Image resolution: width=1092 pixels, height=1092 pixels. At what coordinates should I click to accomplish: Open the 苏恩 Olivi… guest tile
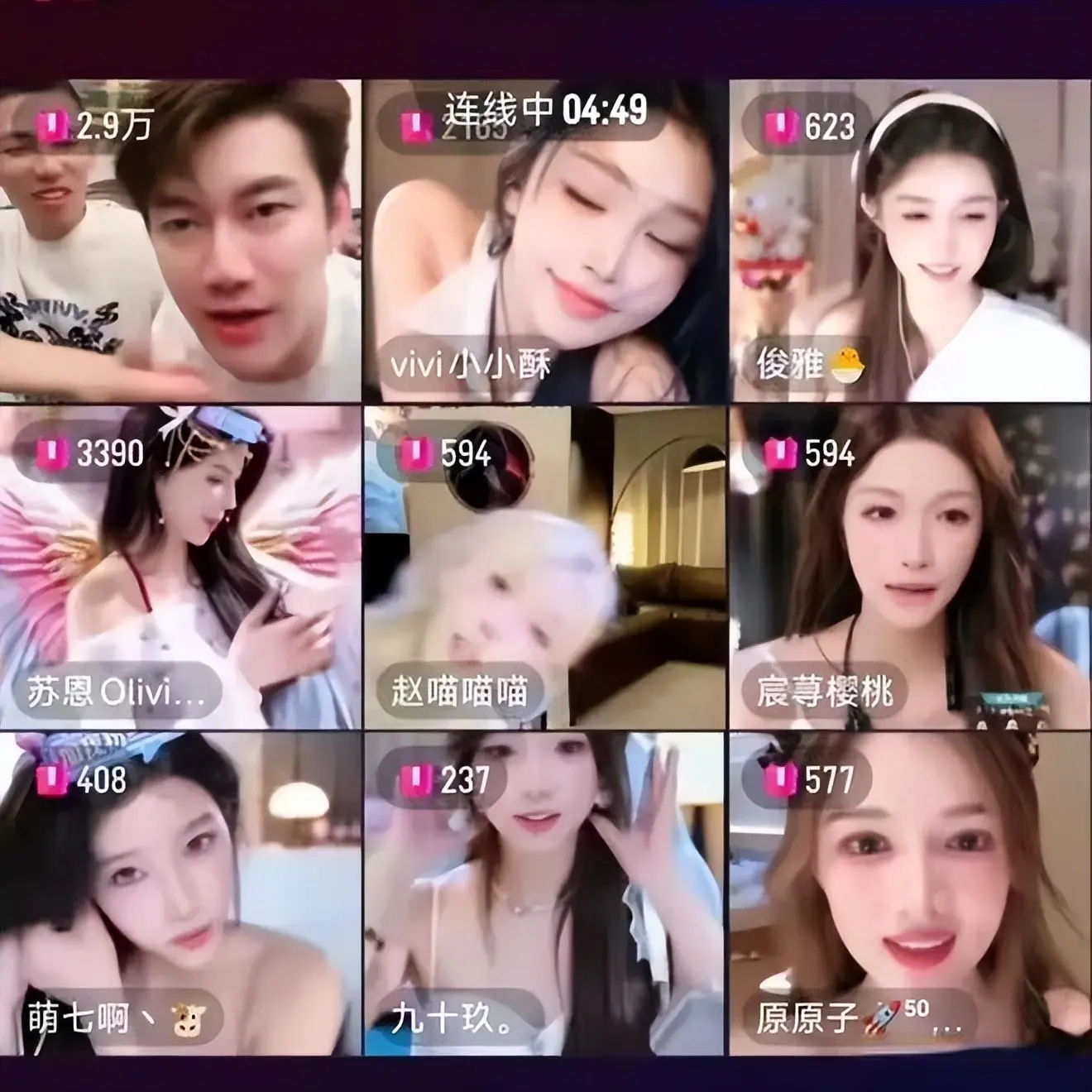coord(180,567)
